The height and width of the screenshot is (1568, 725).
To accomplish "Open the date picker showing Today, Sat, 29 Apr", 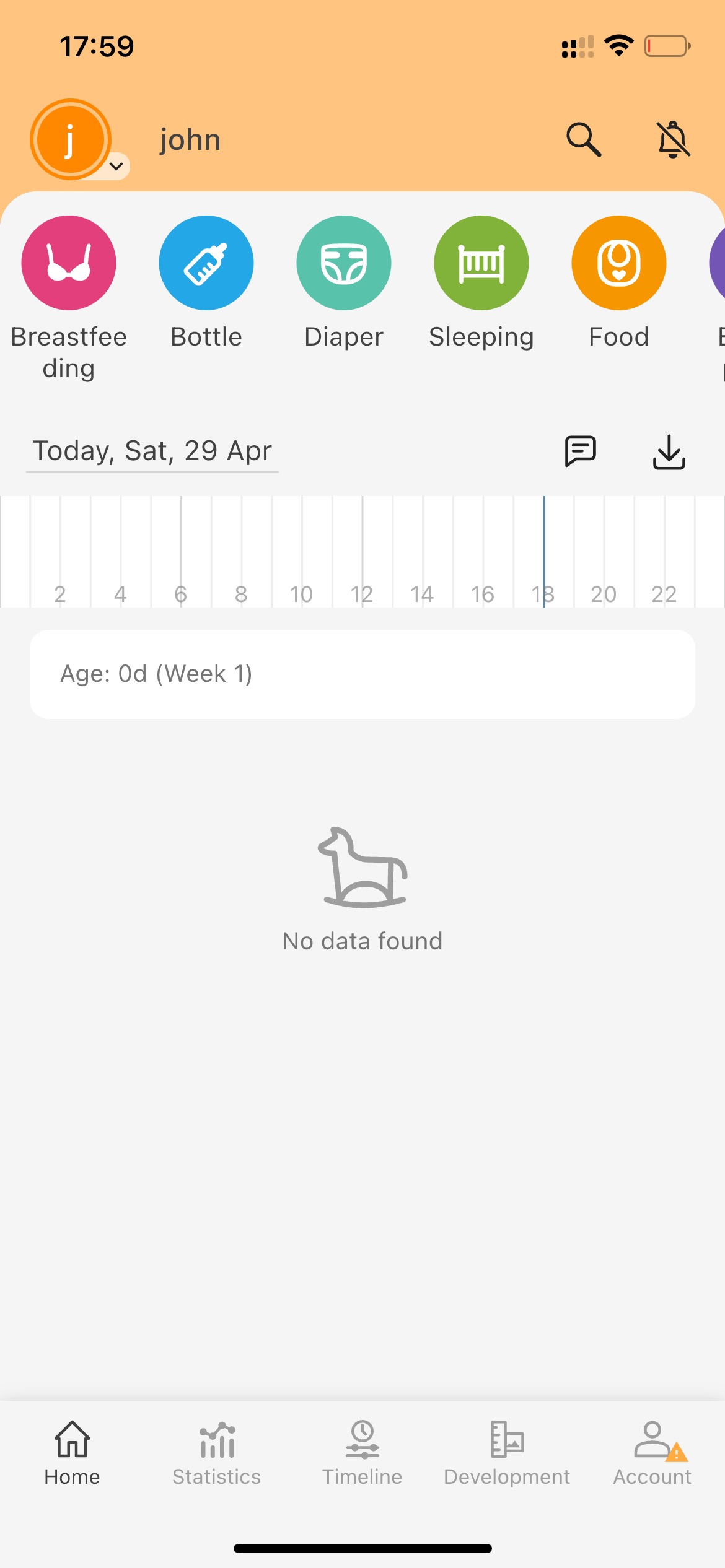I will (152, 451).
